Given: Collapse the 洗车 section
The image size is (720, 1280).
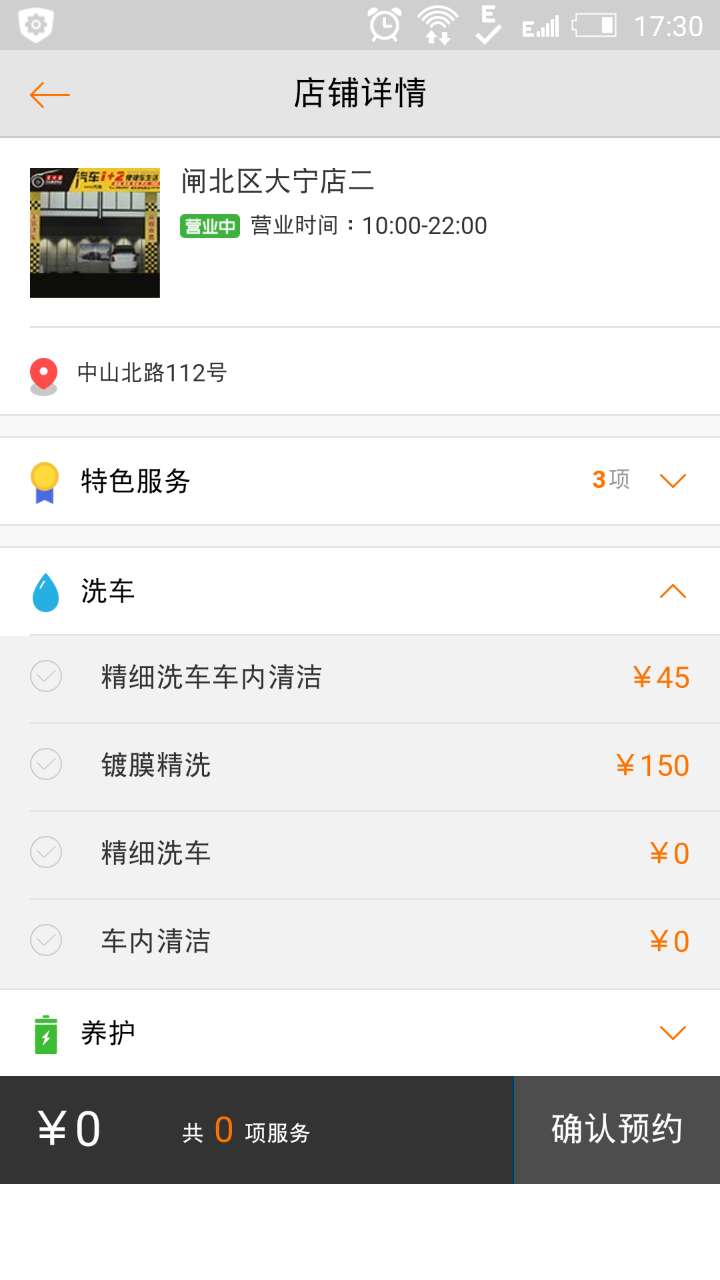Looking at the screenshot, I should click(x=360, y=591).
